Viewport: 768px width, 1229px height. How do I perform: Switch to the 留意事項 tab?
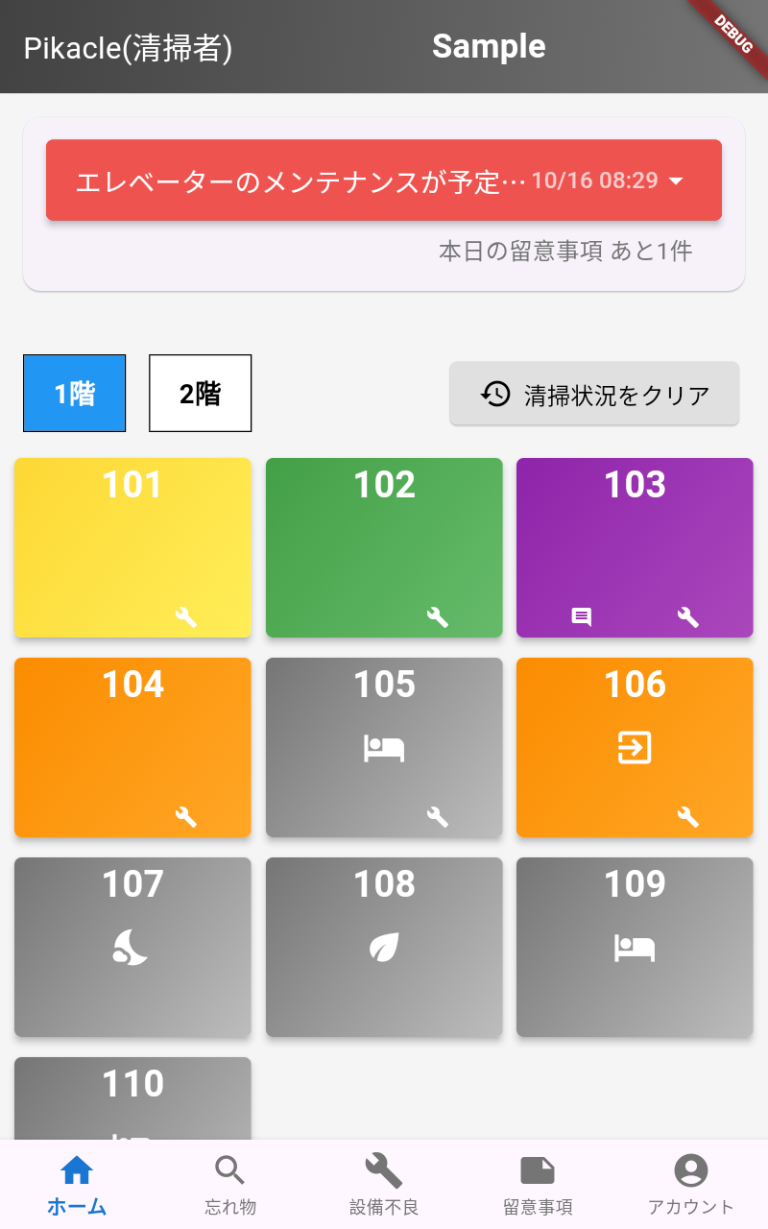(x=537, y=1183)
